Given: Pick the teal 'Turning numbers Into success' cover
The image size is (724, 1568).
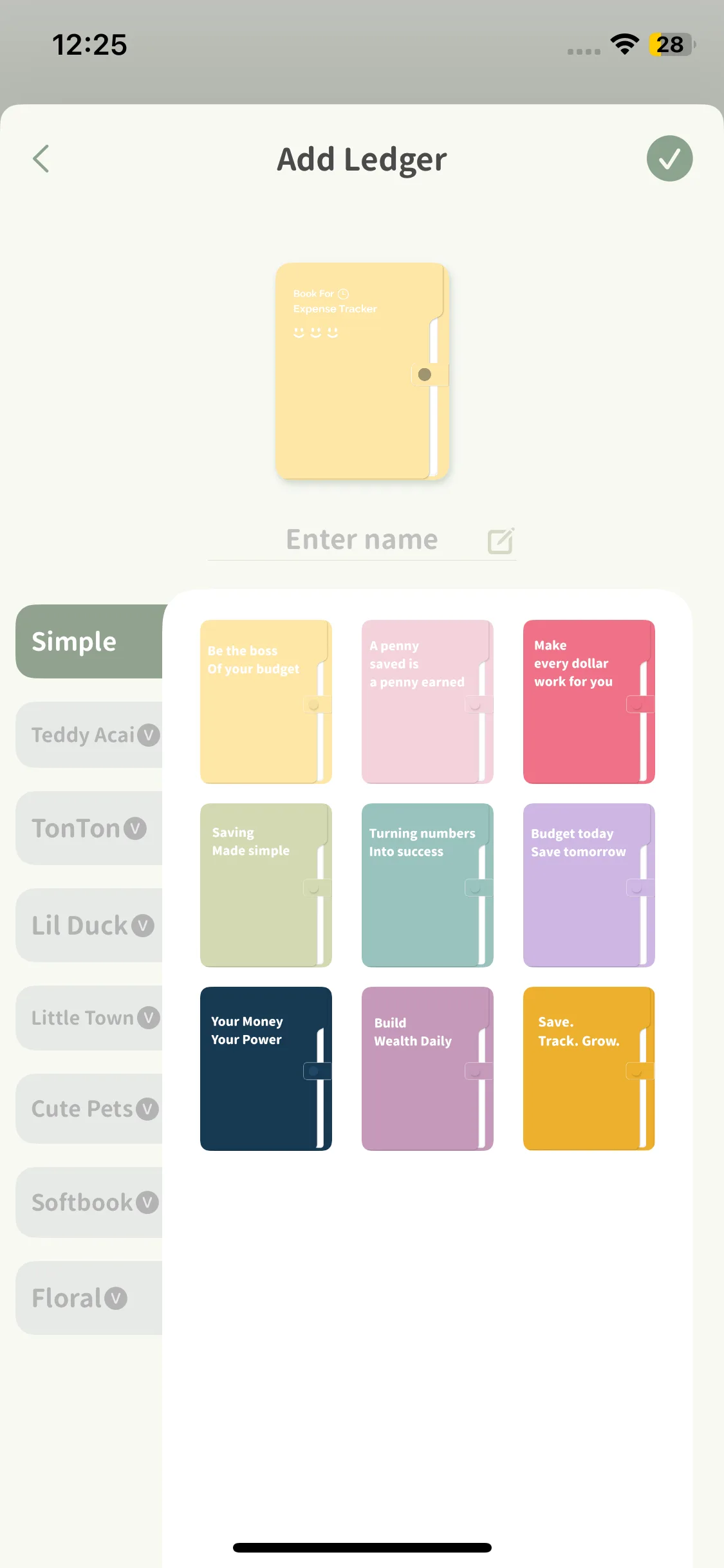Looking at the screenshot, I should click(x=427, y=885).
